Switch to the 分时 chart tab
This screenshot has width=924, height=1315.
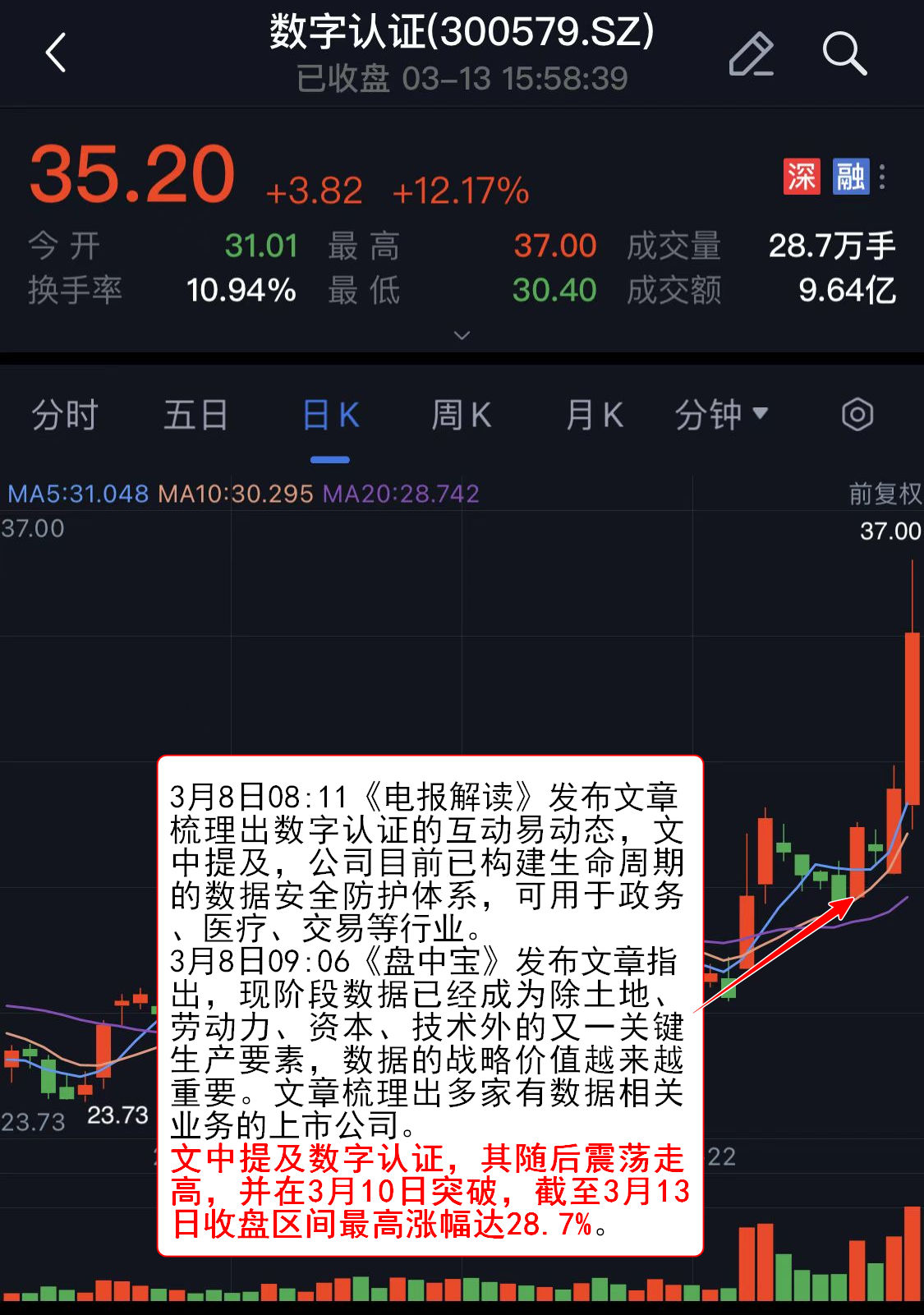[65, 415]
